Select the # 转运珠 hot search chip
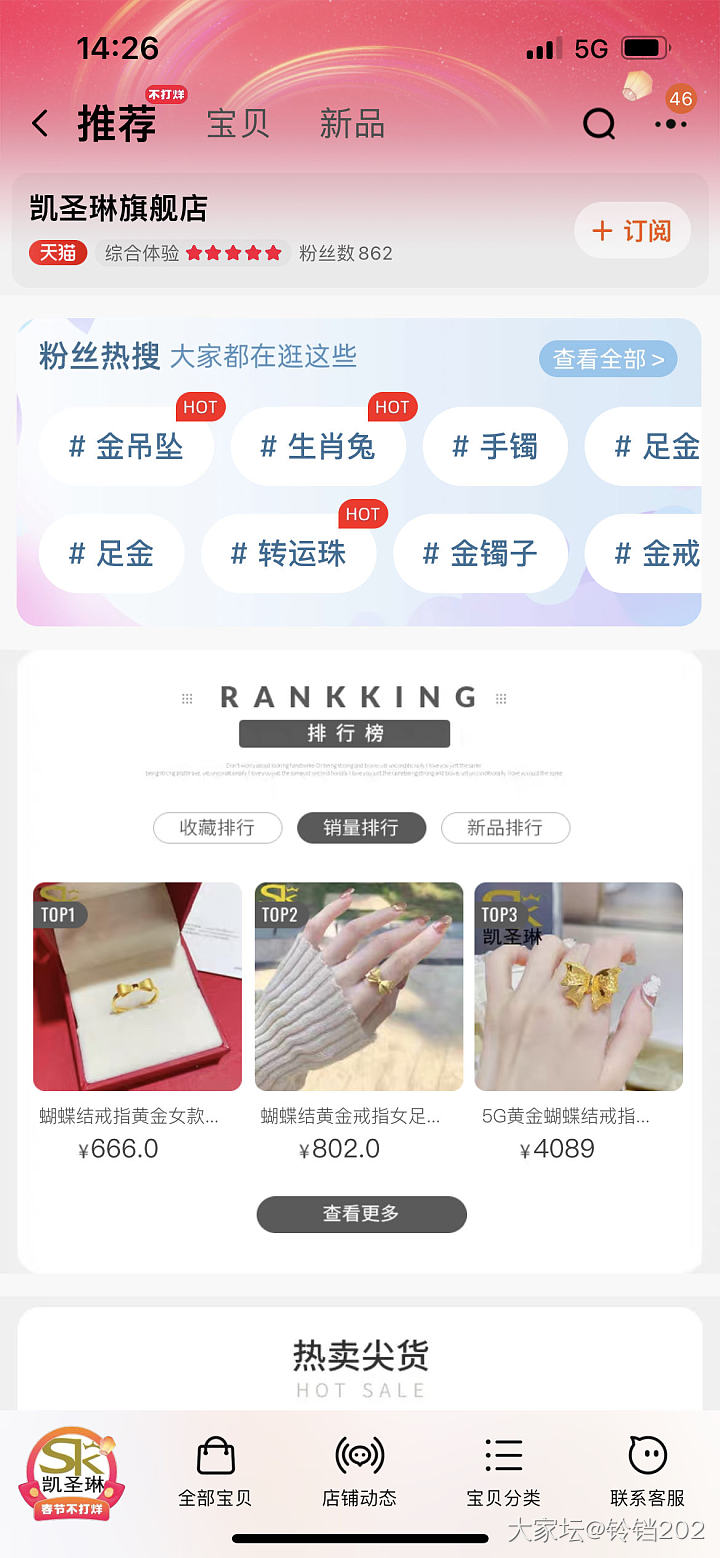The height and width of the screenshot is (1558, 720). tap(288, 553)
